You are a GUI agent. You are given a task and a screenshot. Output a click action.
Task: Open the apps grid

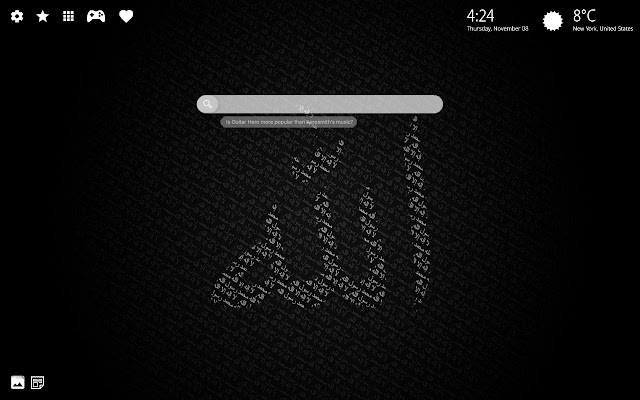click(x=68, y=16)
